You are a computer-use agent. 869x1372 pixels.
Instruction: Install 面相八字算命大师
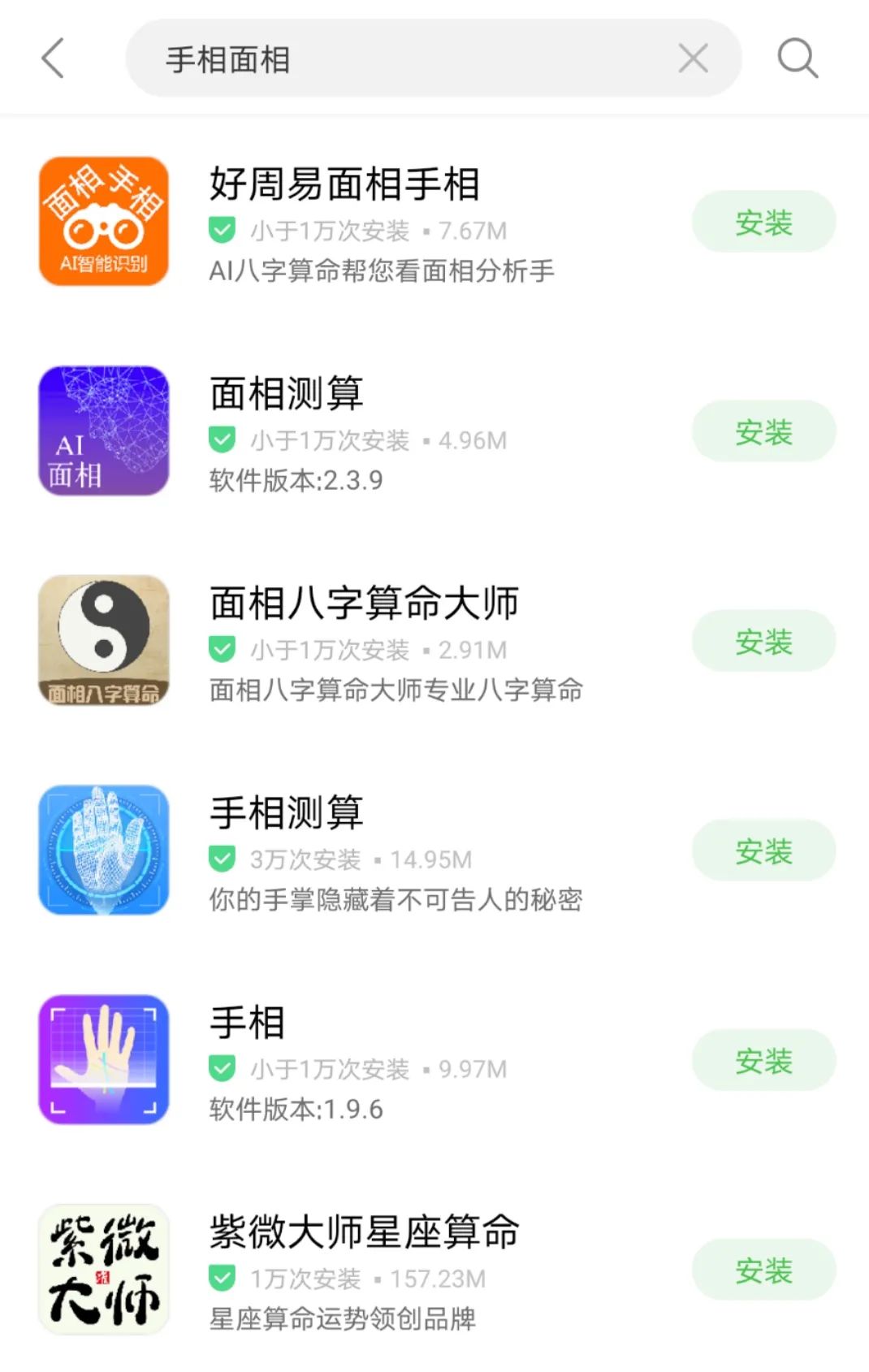pyautogui.click(x=763, y=641)
